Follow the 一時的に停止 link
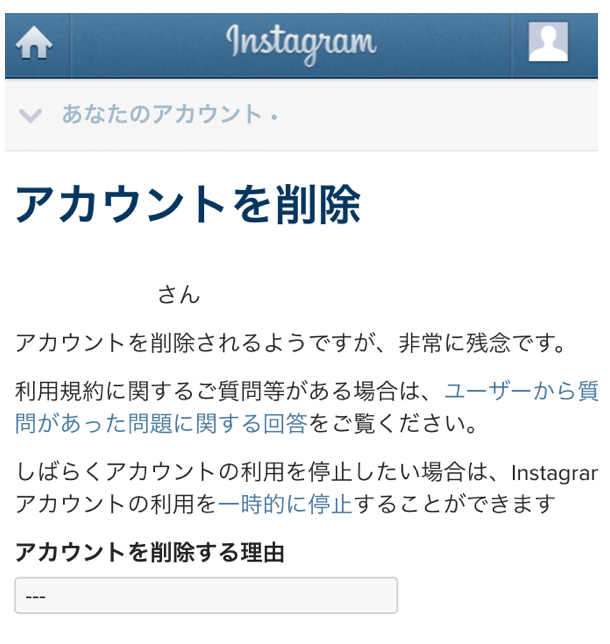This screenshot has width=610, height=644. point(285,504)
